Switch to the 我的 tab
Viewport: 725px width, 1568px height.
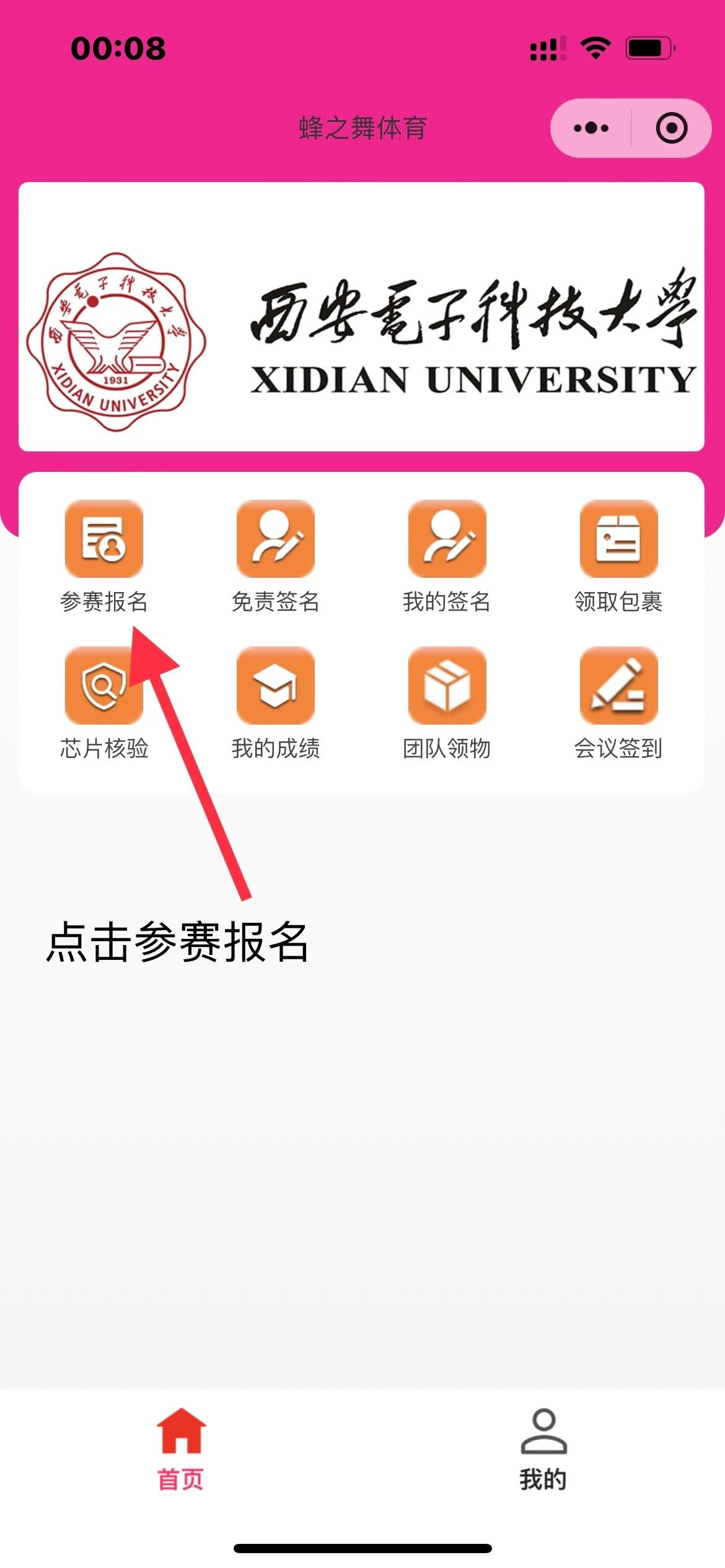point(543,1449)
